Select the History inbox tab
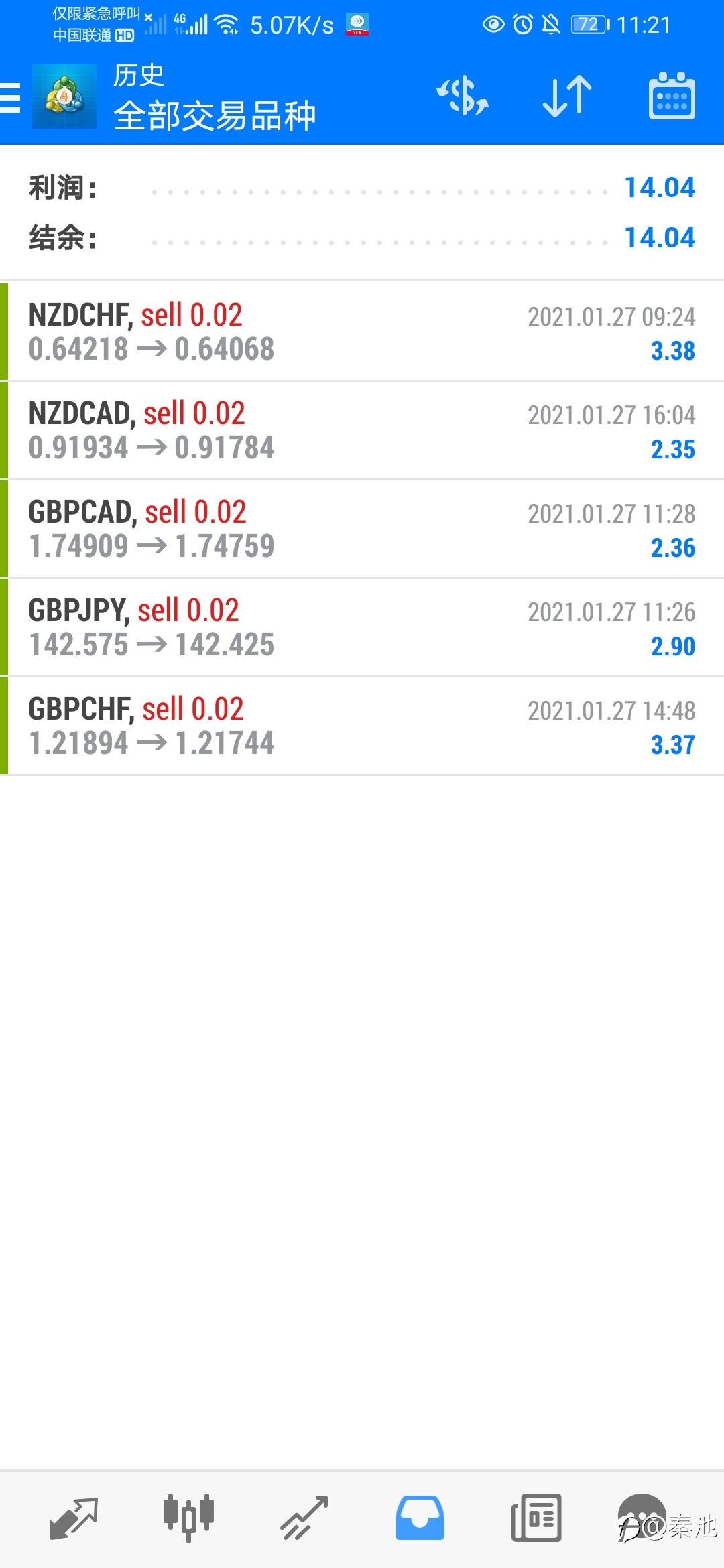Screen dimensions: 724x1568 [420, 1518]
